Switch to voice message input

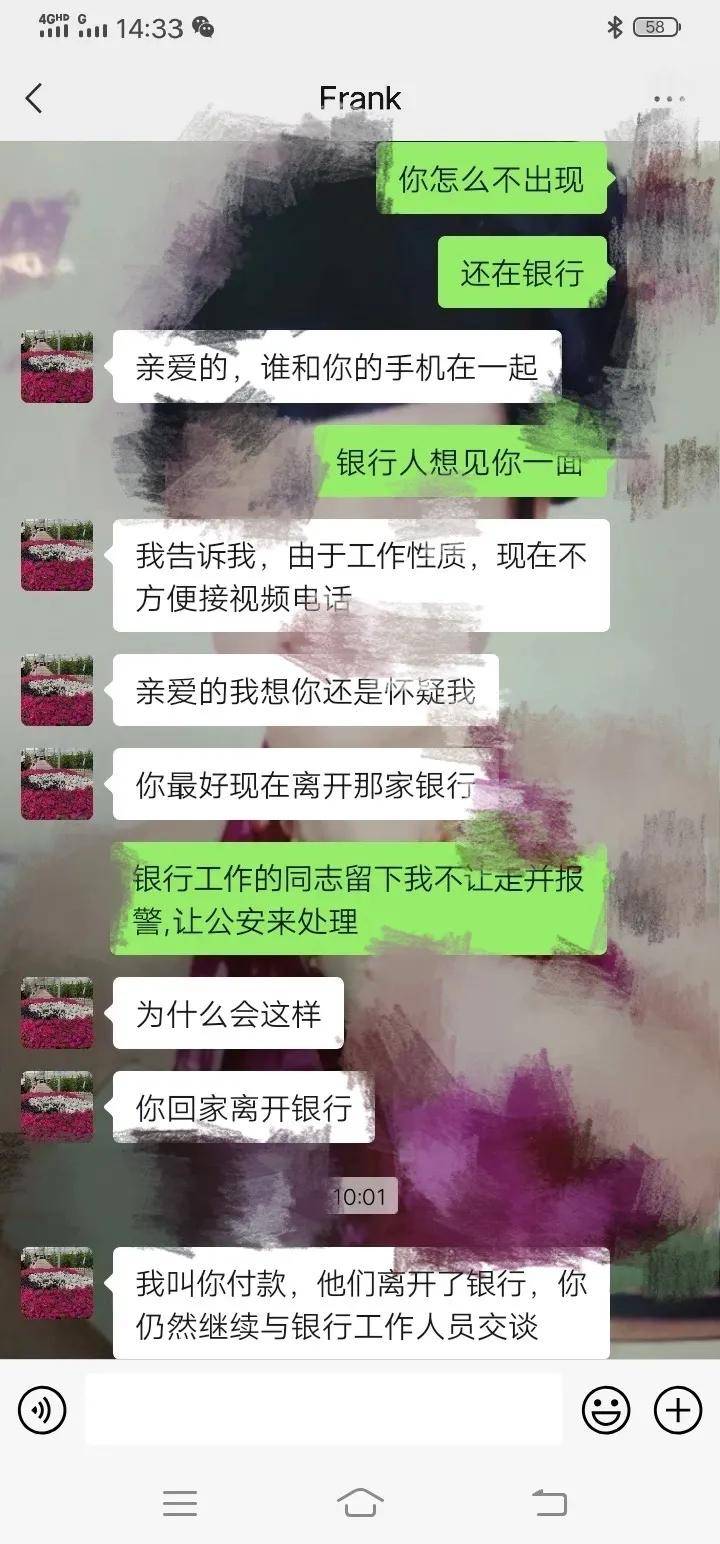coord(42,1410)
